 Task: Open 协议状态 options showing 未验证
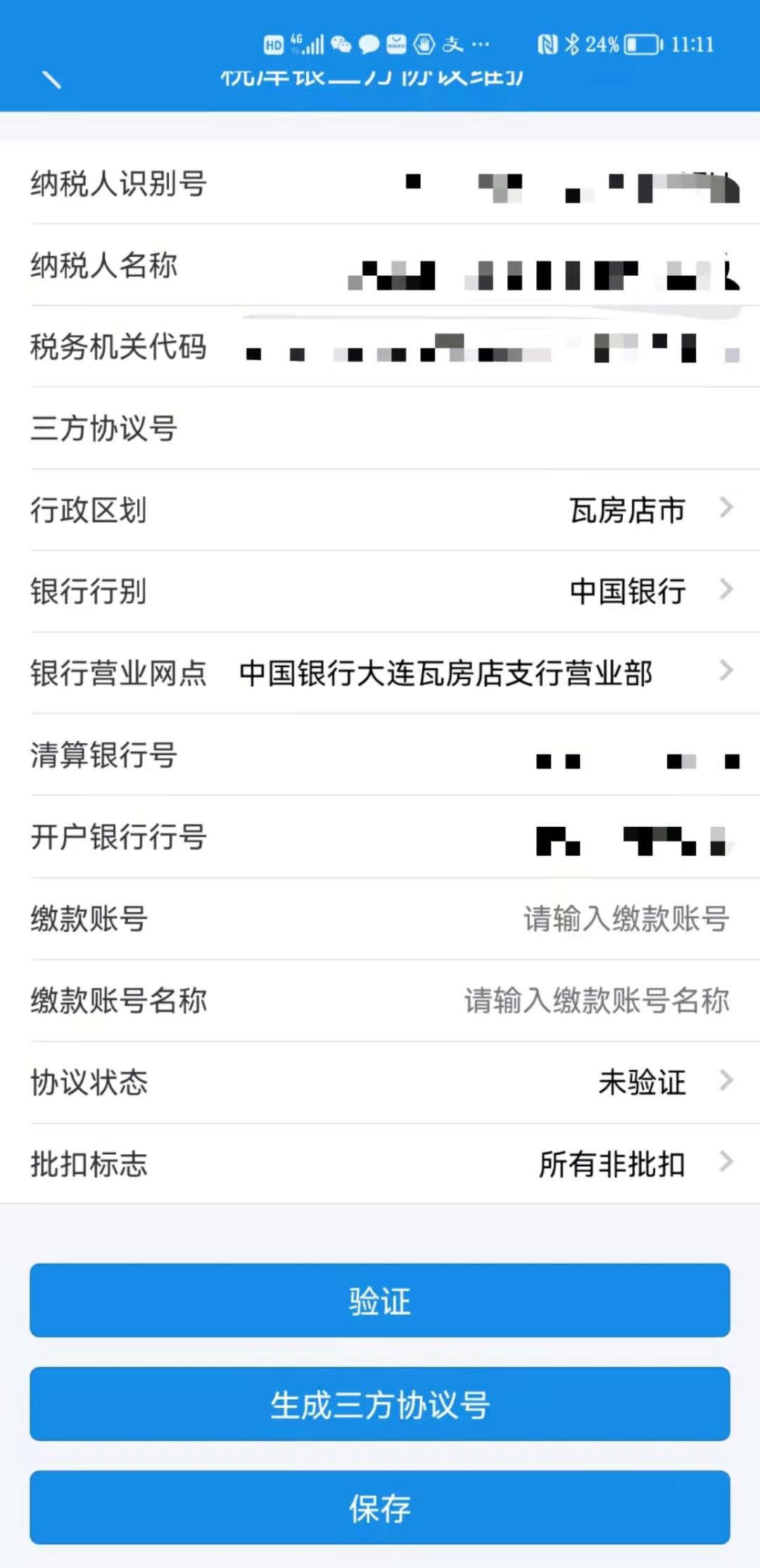(380, 1082)
